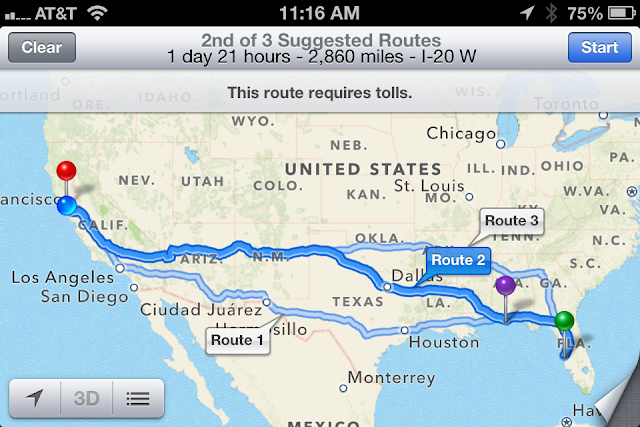640x427 pixels.
Task: Center map on current location arrow
Action: (x=35, y=398)
